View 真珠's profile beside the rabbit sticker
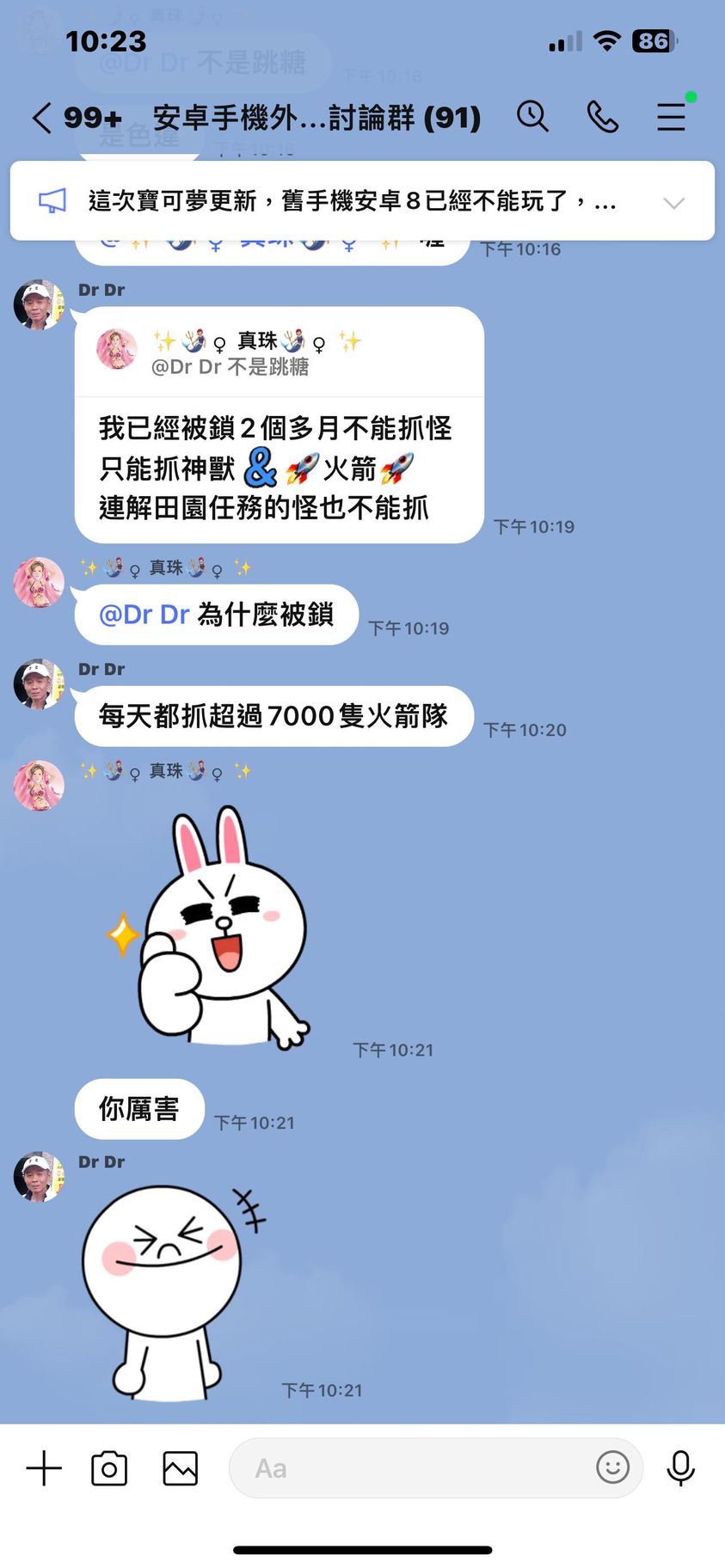This screenshot has height=1568, width=725. (39, 785)
